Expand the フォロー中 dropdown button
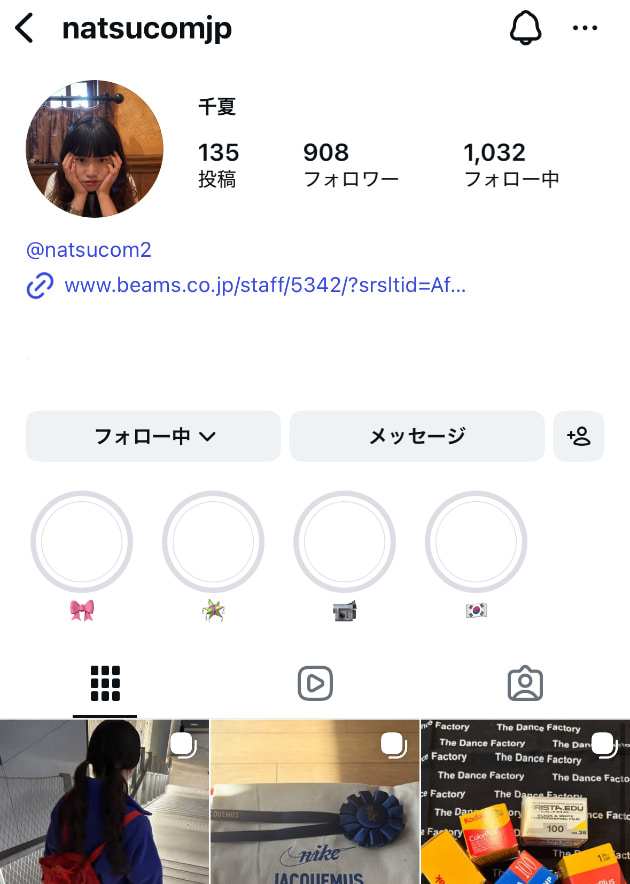The width and height of the screenshot is (630, 884). pos(154,436)
